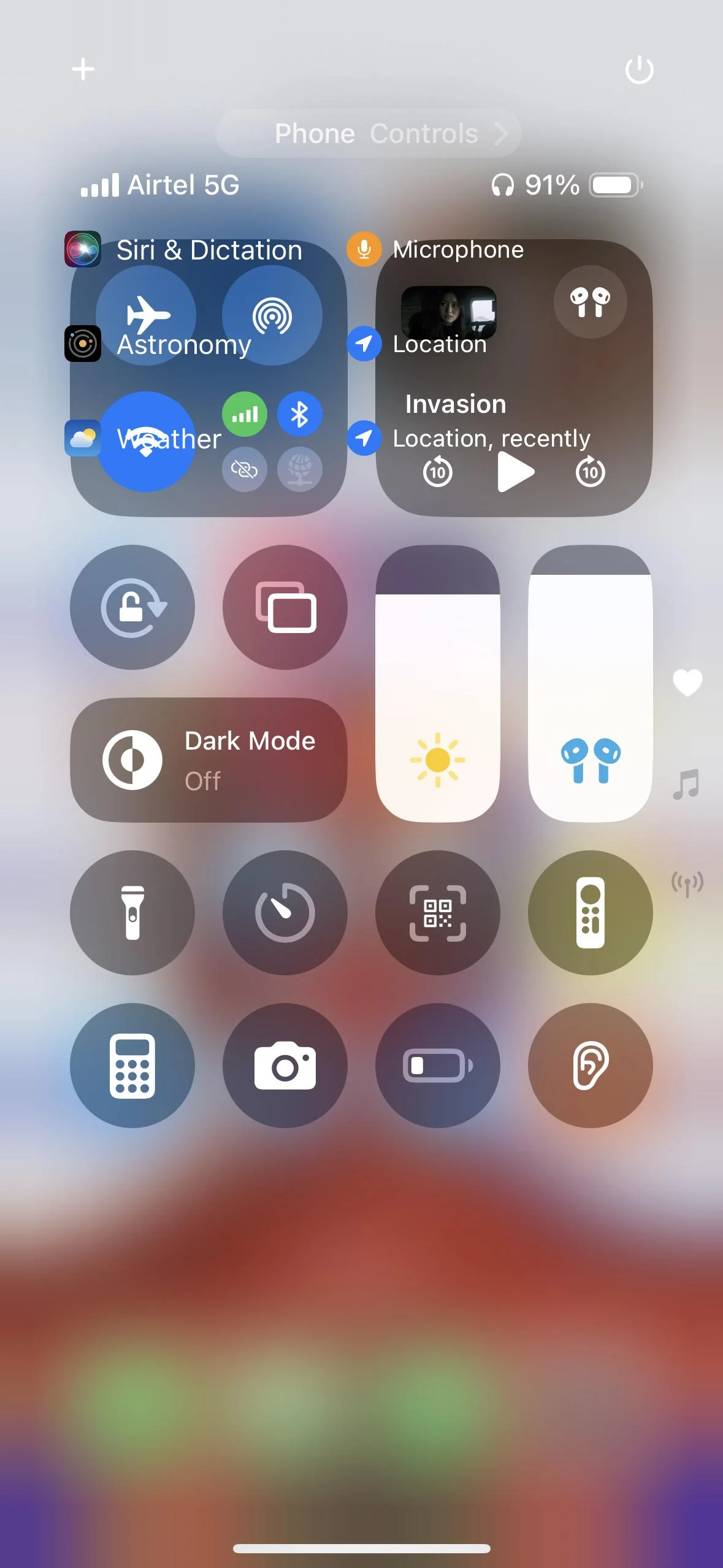Tap the power button icon
The image size is (723, 1568).
pos(639,69)
